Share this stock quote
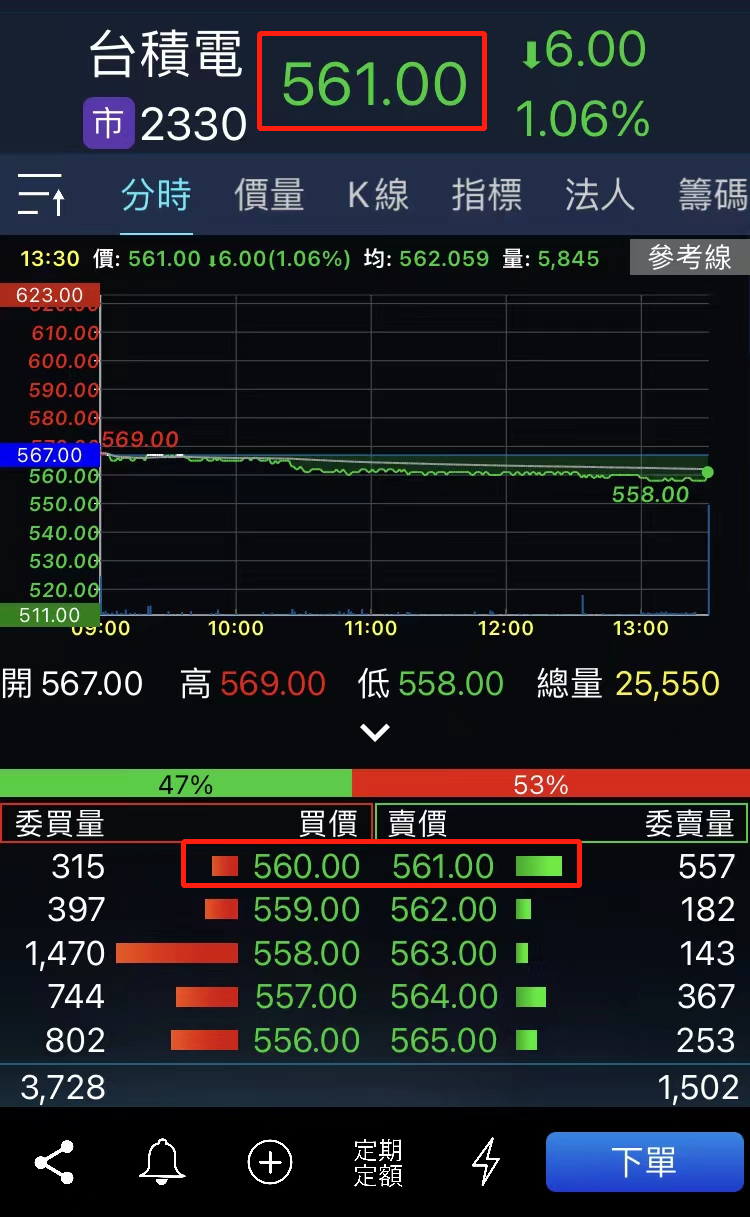 coord(54,1163)
